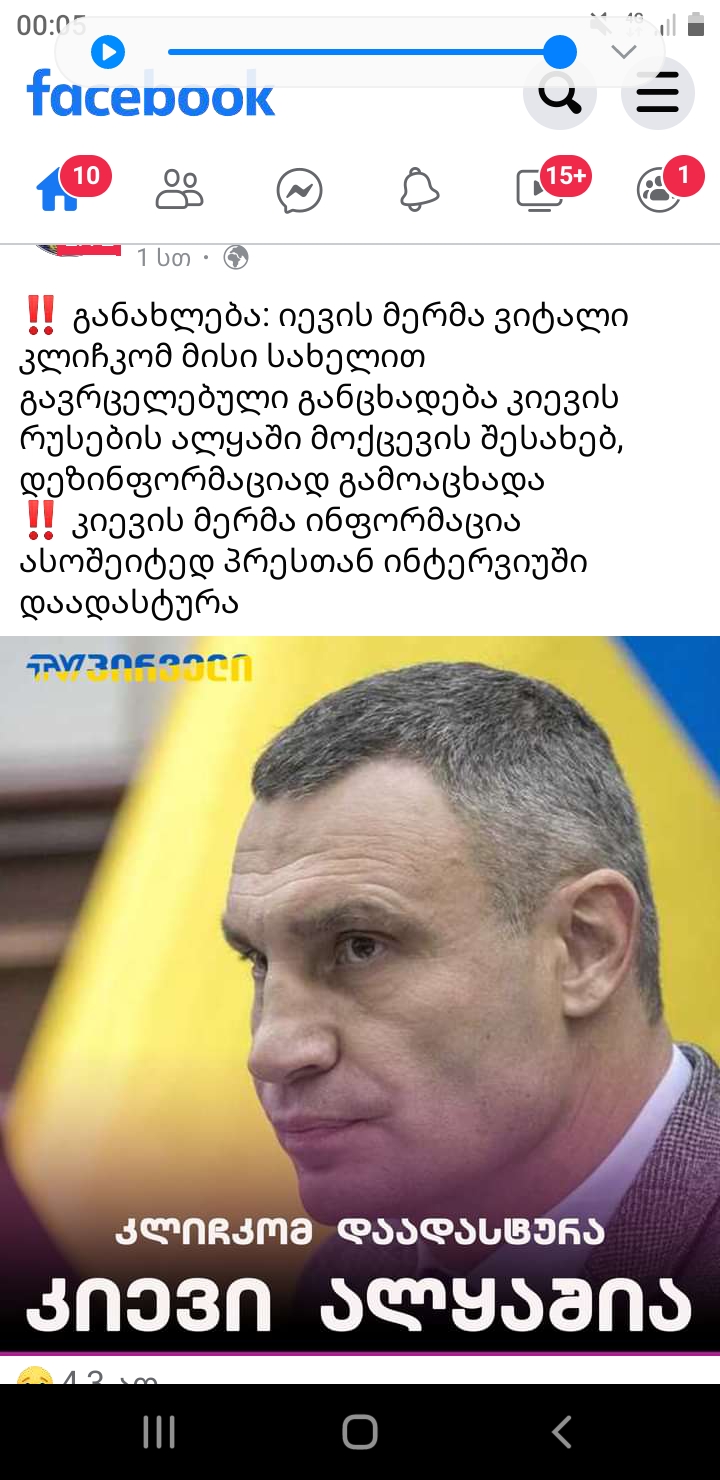
Task: Go back with system navigation
Action: [x=562, y=1432]
